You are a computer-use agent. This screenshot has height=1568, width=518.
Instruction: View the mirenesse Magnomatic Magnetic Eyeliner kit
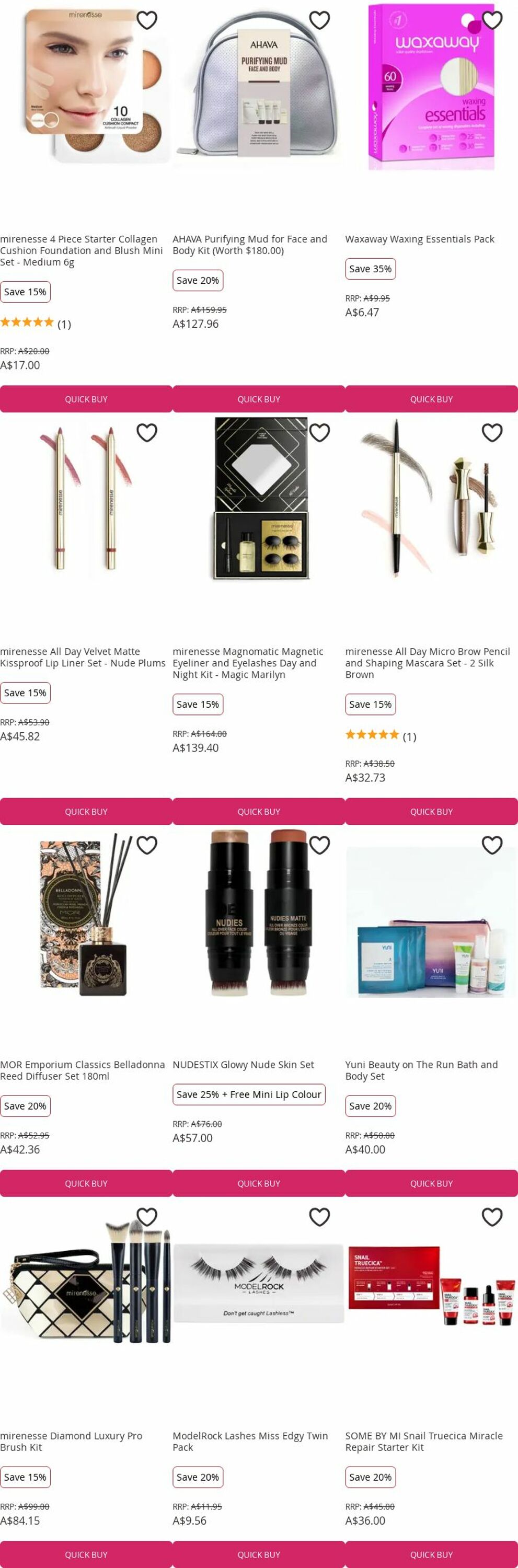click(x=248, y=663)
